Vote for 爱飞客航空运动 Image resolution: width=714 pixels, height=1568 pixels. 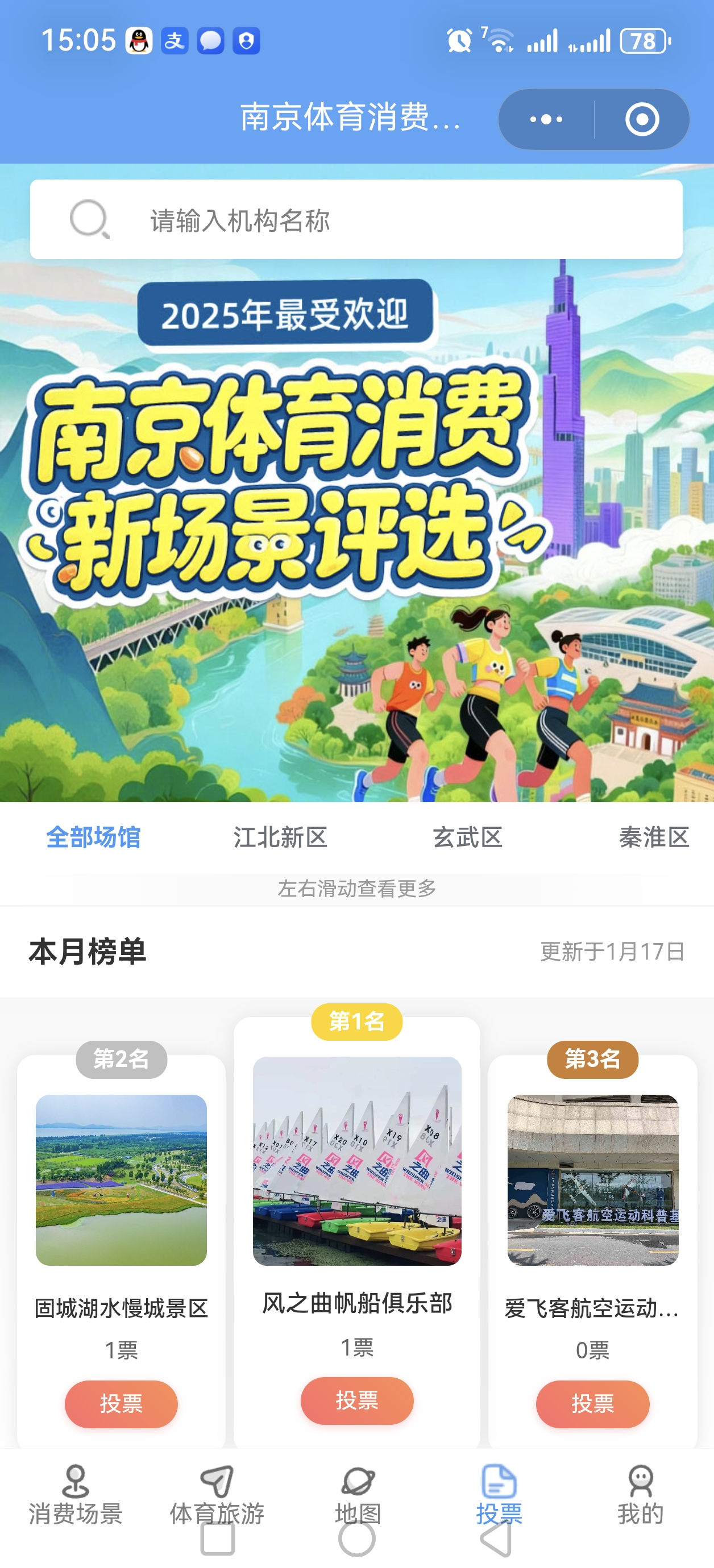coord(592,1404)
